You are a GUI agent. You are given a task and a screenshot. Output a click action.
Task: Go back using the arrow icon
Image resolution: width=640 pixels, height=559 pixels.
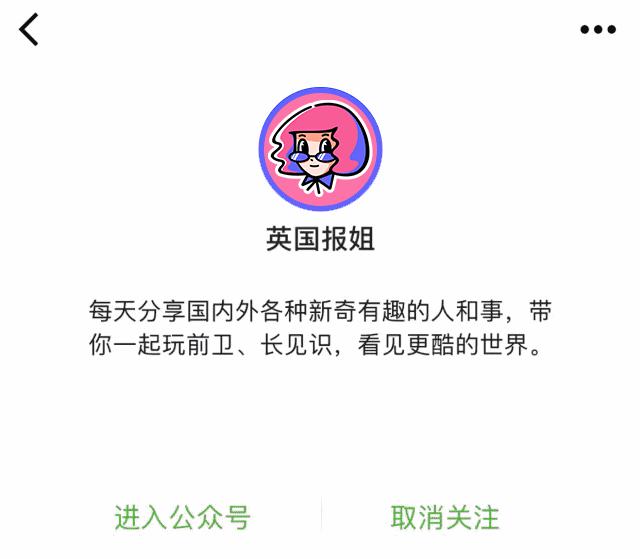[29, 30]
